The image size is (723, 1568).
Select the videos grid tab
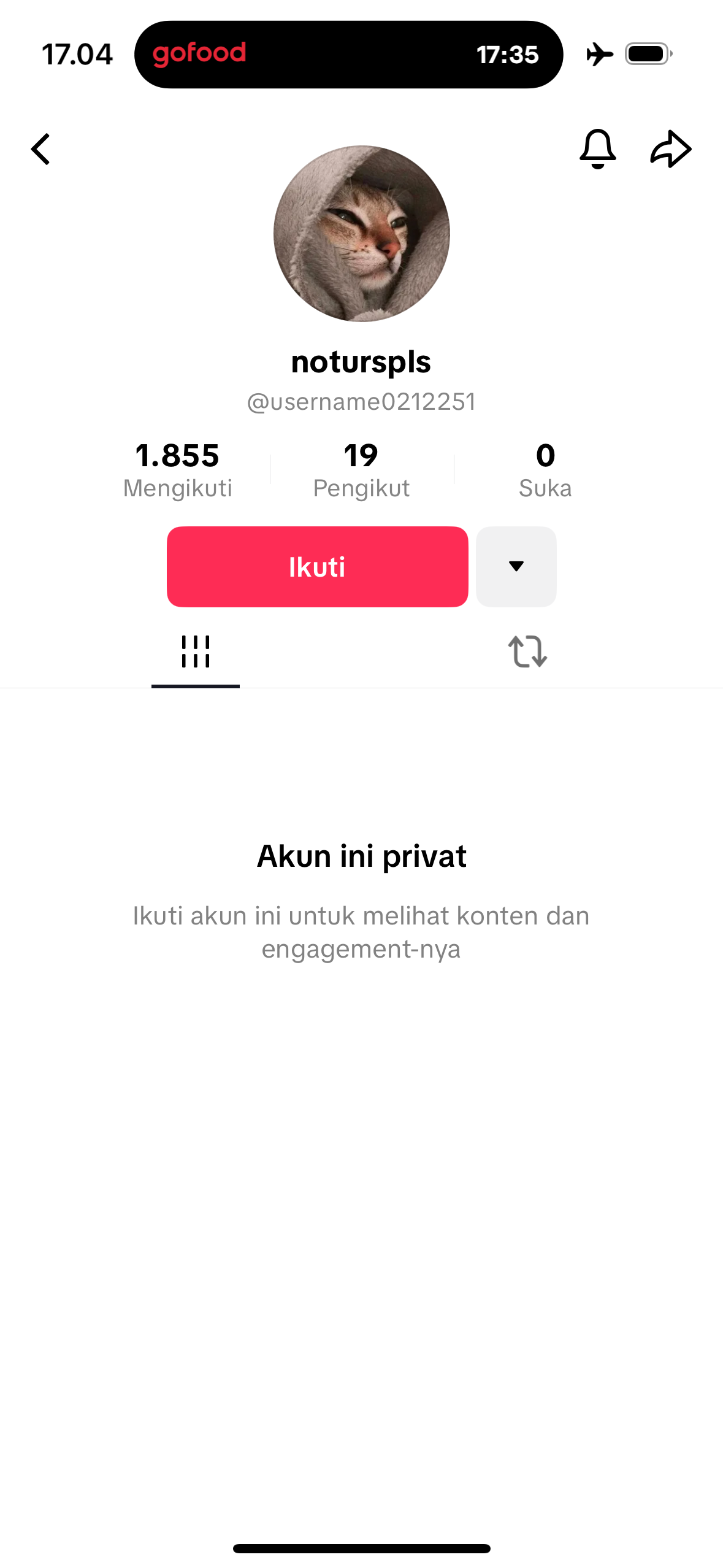[x=196, y=651]
